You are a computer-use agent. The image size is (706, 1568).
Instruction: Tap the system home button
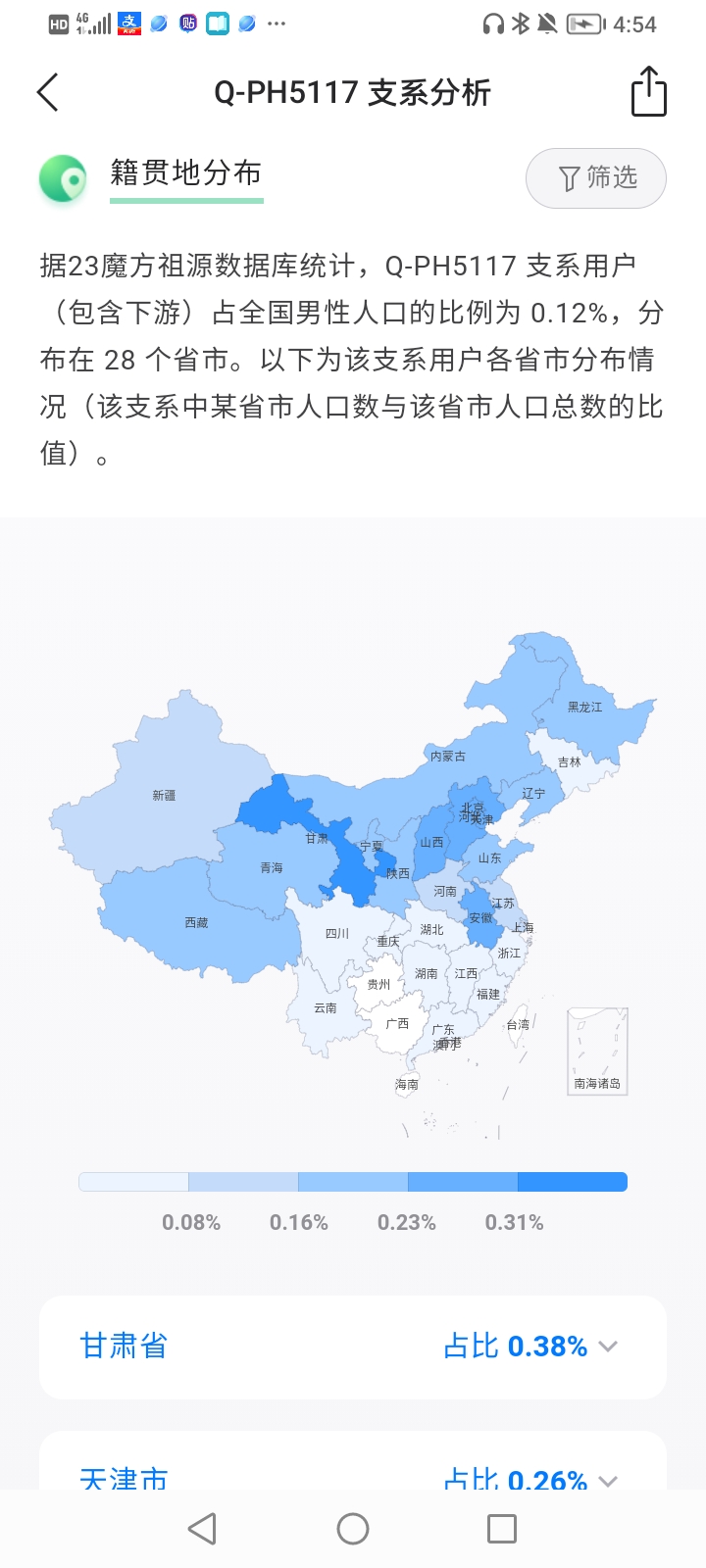click(353, 1529)
